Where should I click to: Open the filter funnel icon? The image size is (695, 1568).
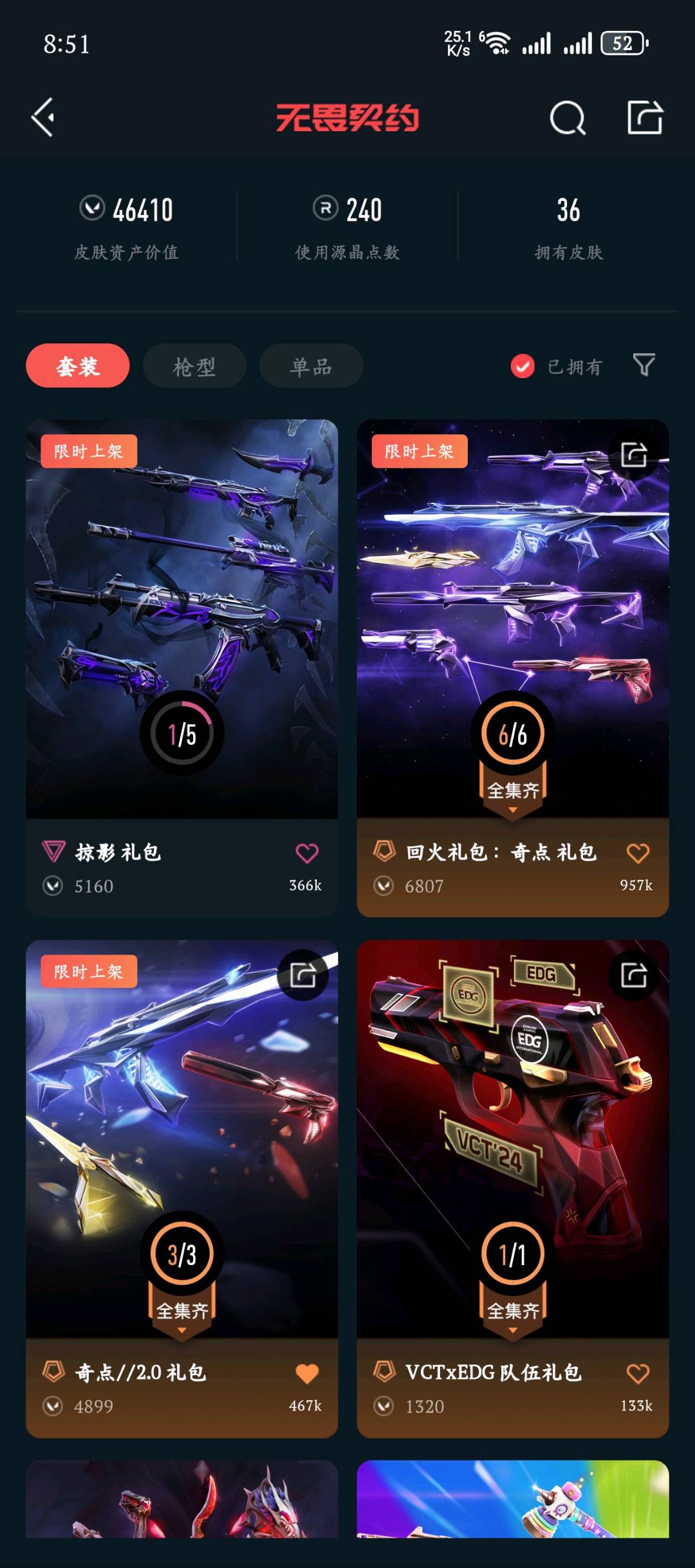644,365
